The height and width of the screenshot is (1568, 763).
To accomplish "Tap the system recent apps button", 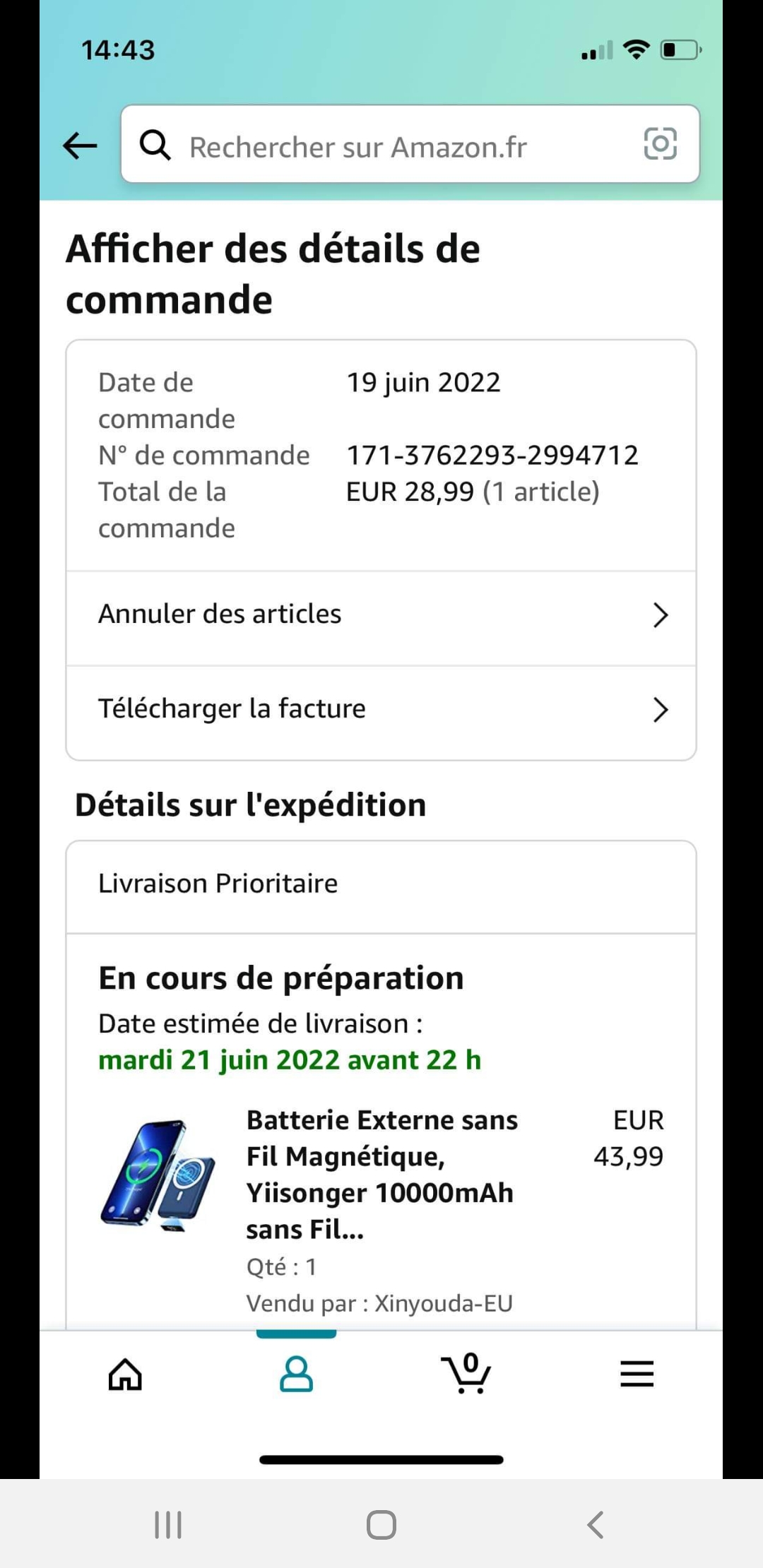I will pos(168,1524).
